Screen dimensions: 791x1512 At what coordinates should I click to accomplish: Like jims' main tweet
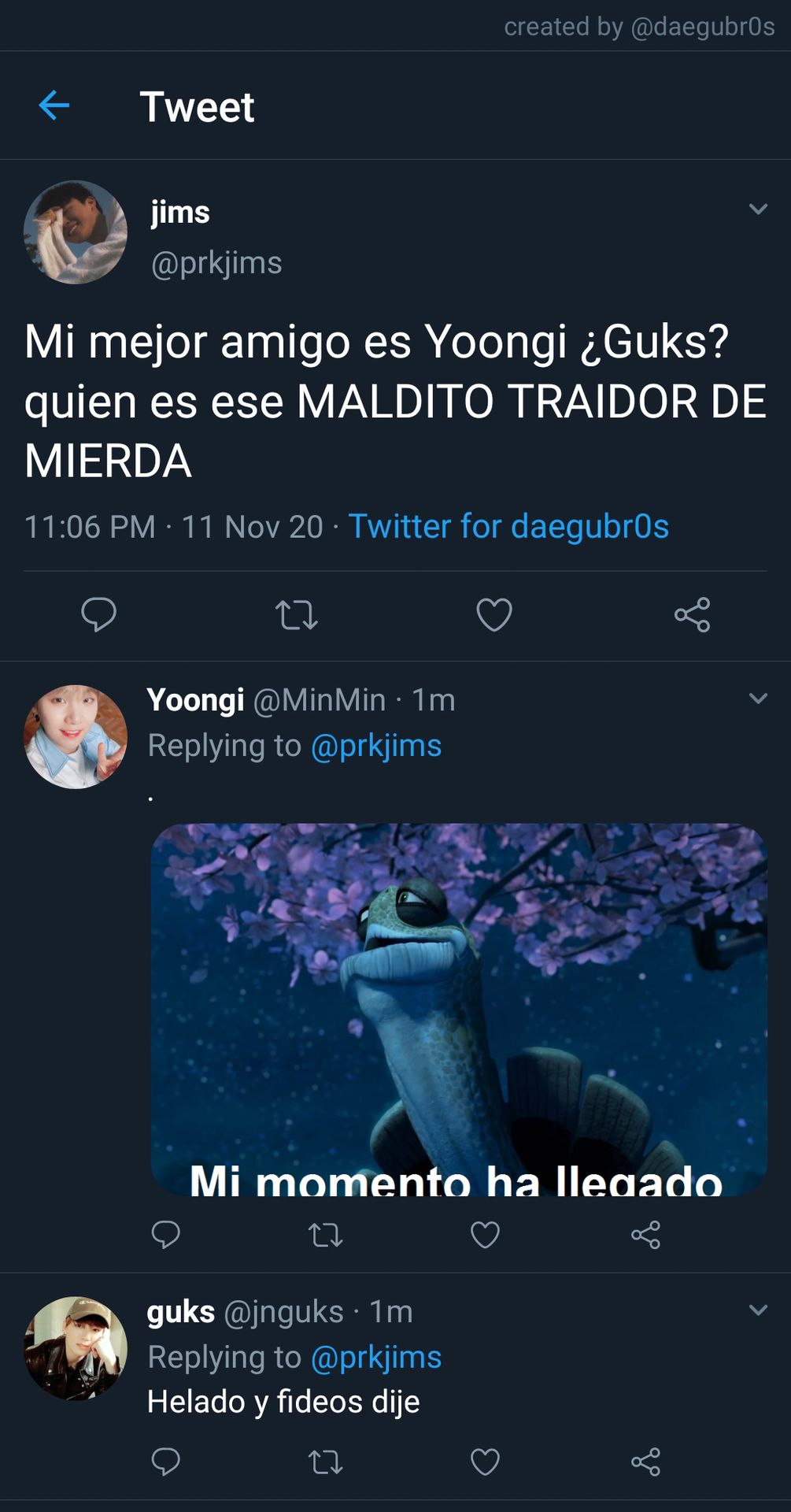494,615
